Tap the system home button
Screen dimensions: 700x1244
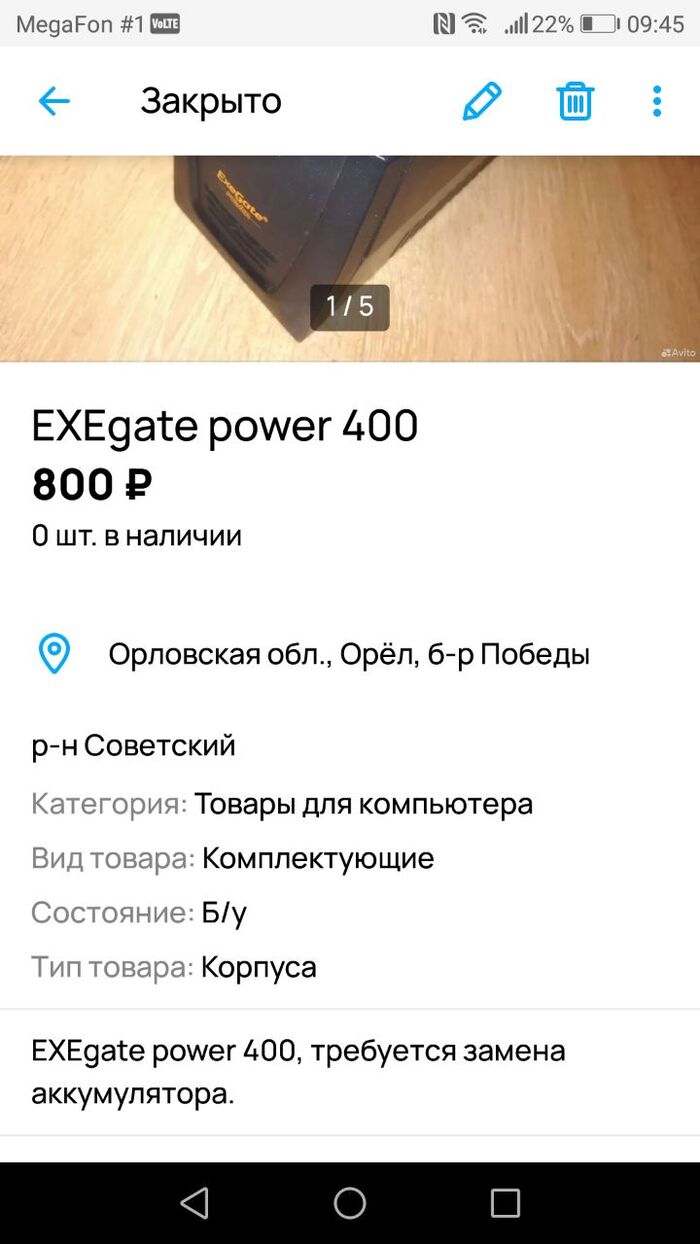350,1203
